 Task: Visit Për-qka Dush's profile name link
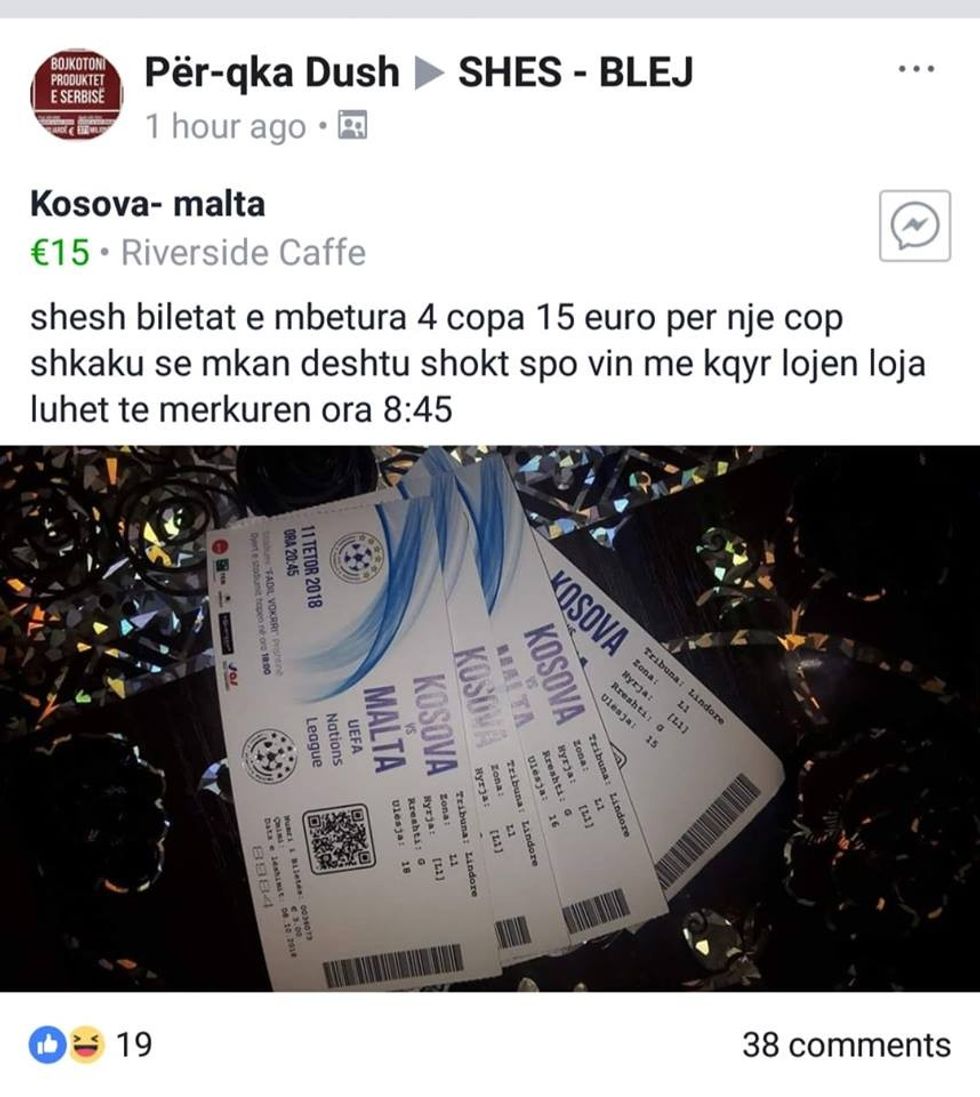coord(272,72)
